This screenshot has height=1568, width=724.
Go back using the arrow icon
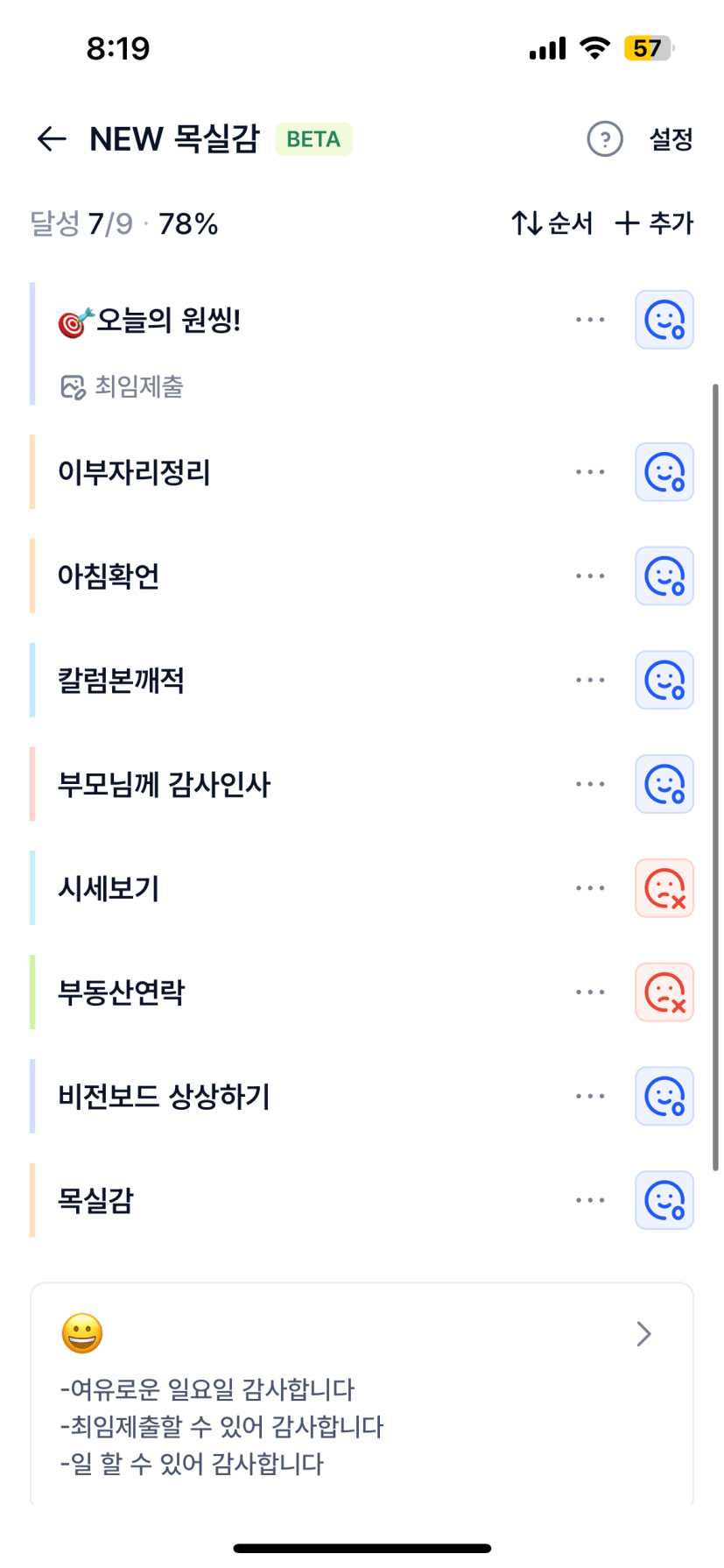click(52, 139)
